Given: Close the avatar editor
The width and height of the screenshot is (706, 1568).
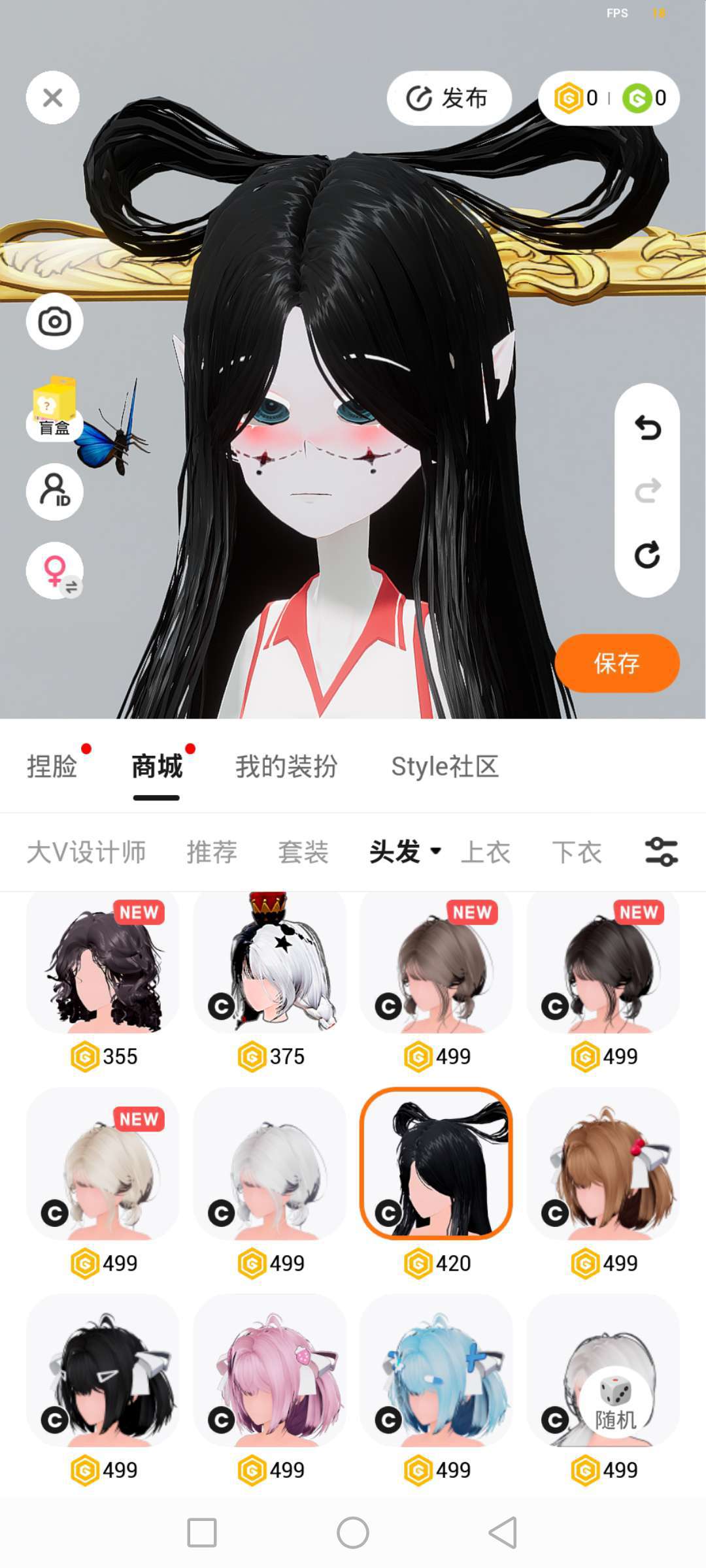Looking at the screenshot, I should pos(53,98).
